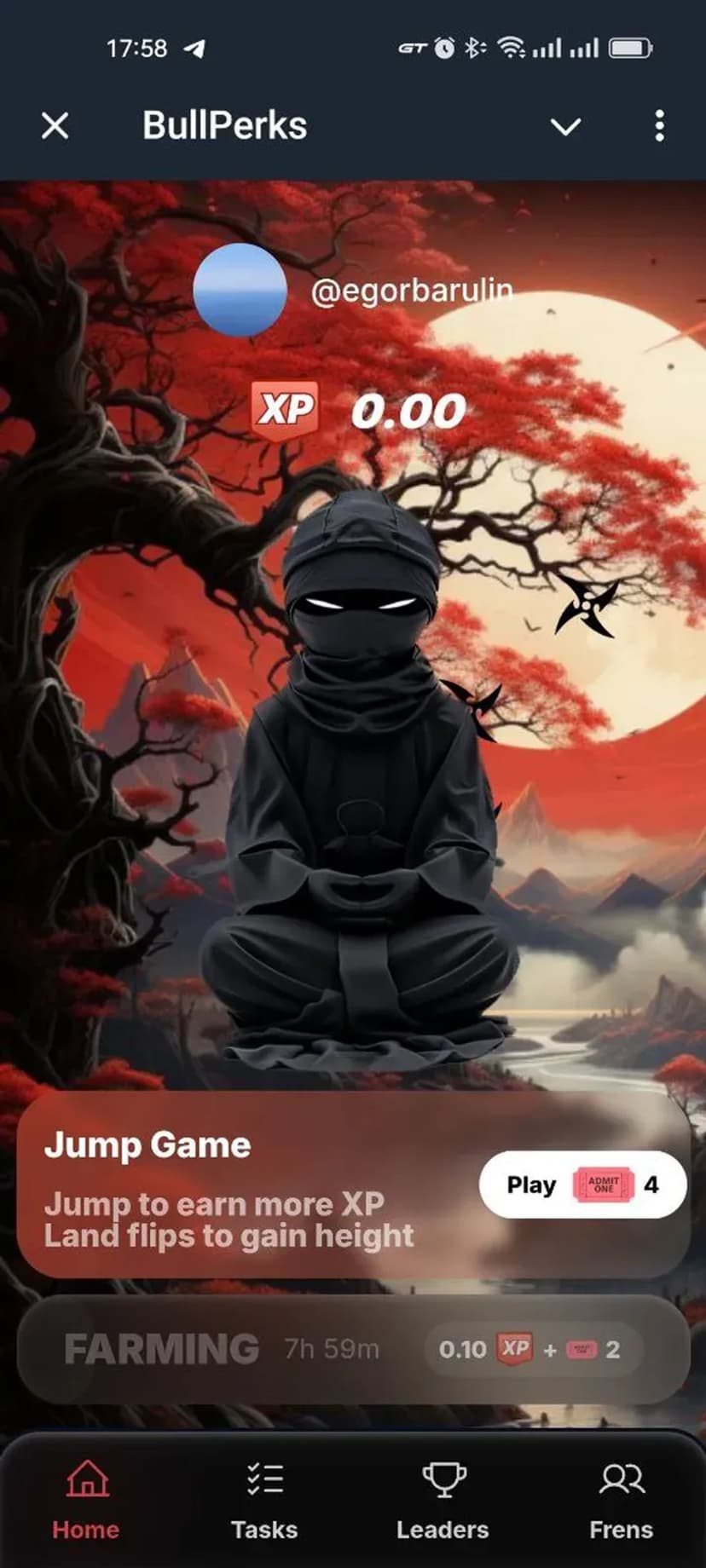Open the @egorbarulin profile avatar
706x1568 pixels.
coord(240,290)
